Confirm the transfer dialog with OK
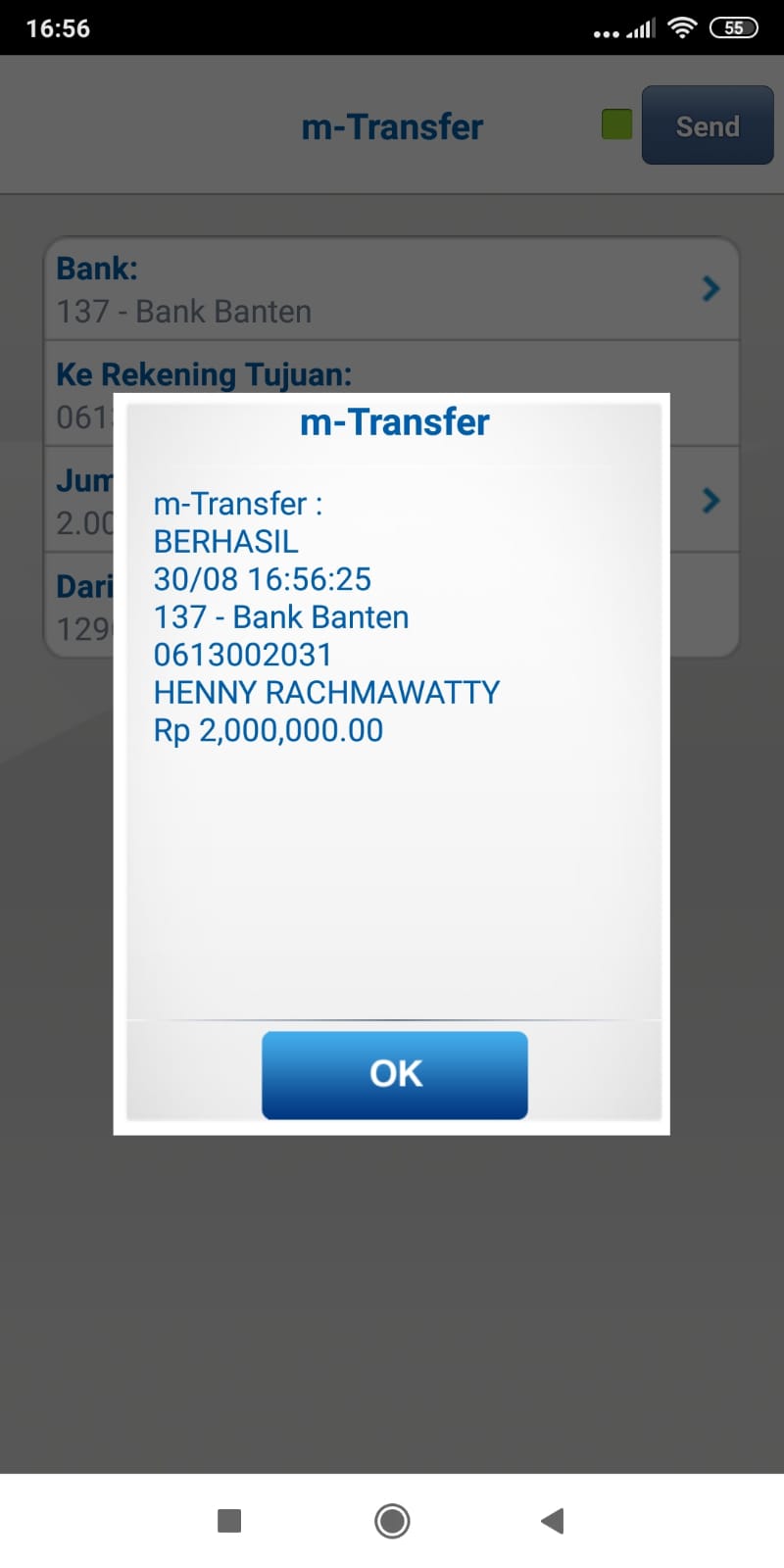 [394, 1074]
